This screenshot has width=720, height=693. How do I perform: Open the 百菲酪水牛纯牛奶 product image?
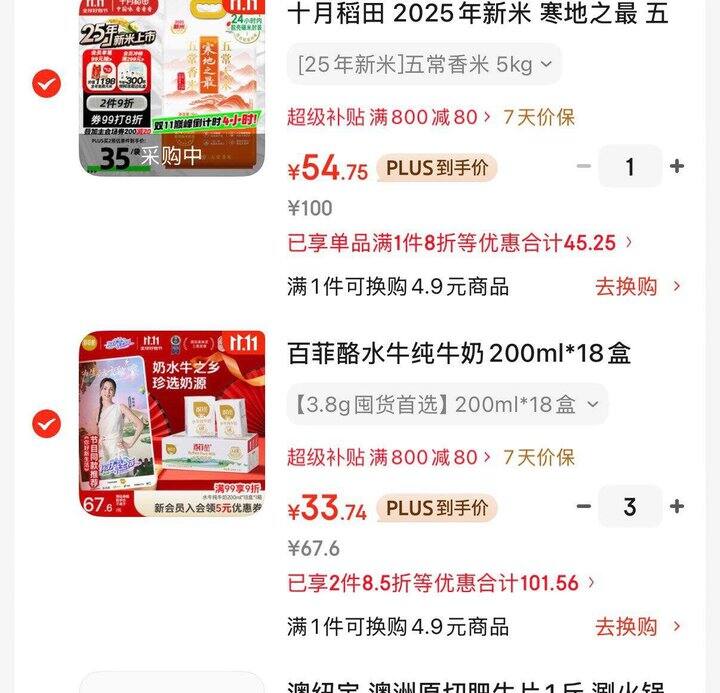pyautogui.click(x=172, y=424)
